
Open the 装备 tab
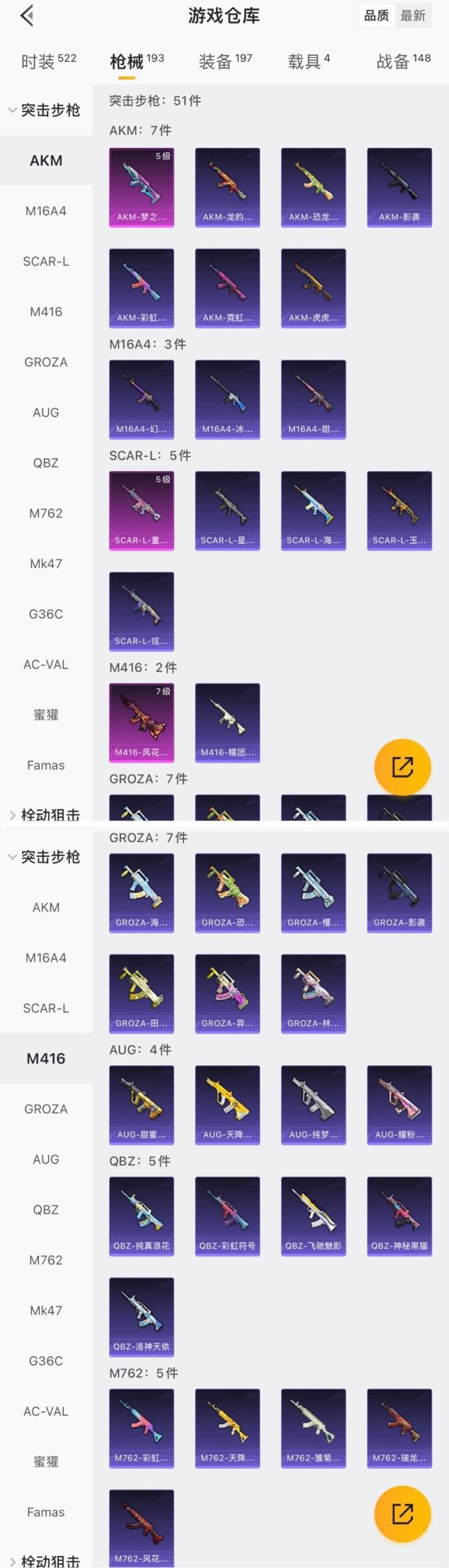point(225,62)
